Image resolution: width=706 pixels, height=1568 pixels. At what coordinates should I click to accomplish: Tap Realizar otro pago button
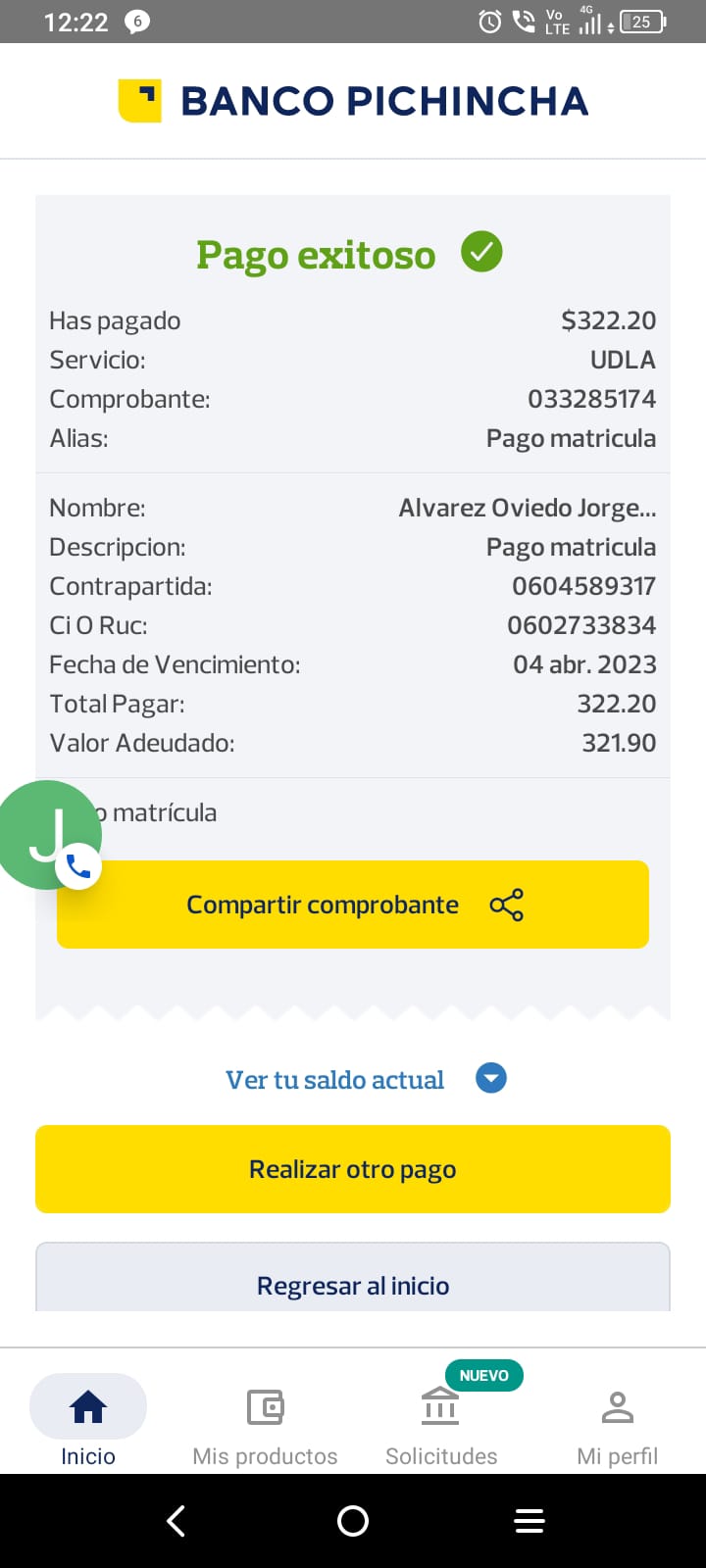[x=353, y=1169]
